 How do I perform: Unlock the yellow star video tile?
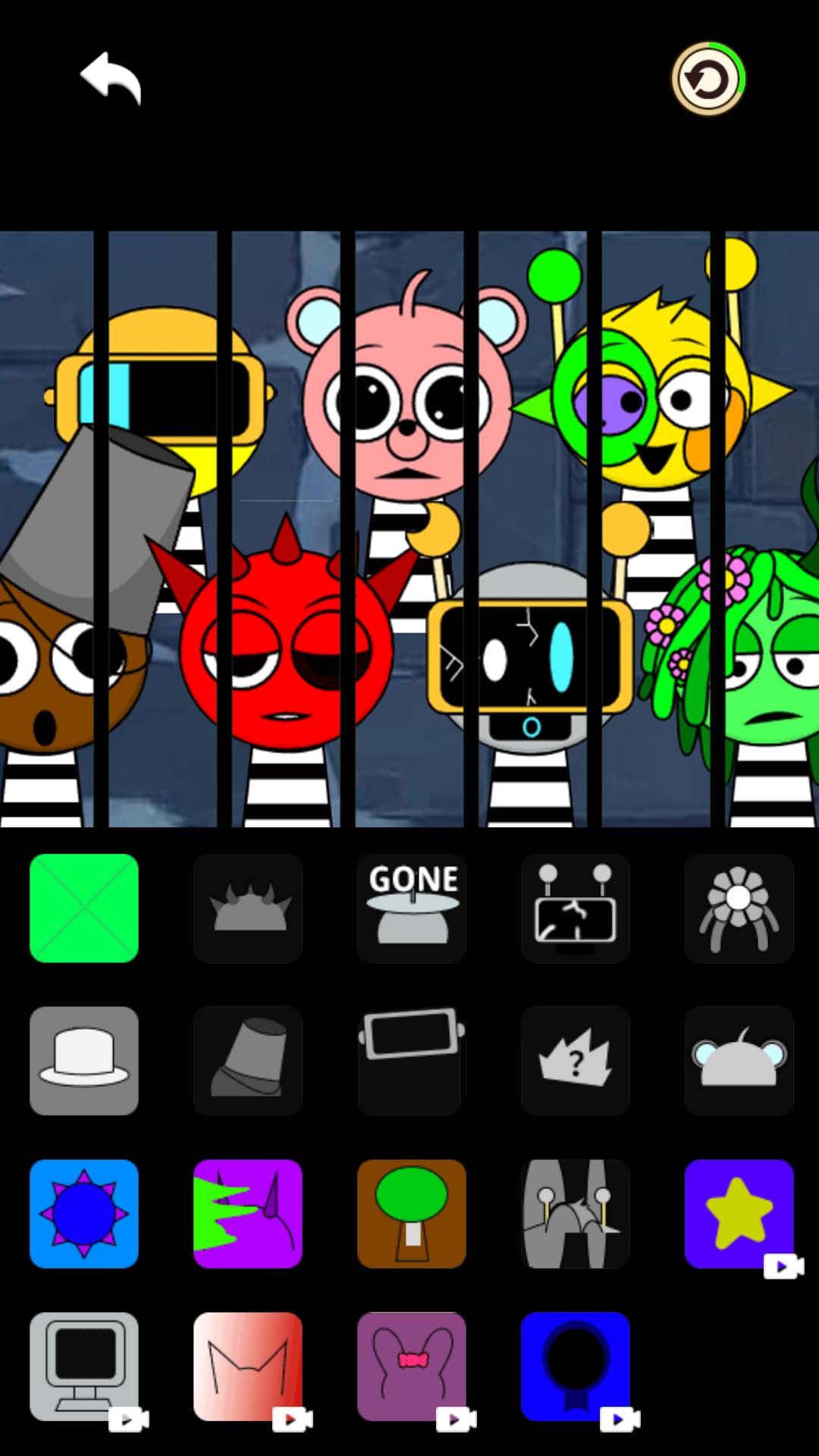[739, 1213]
